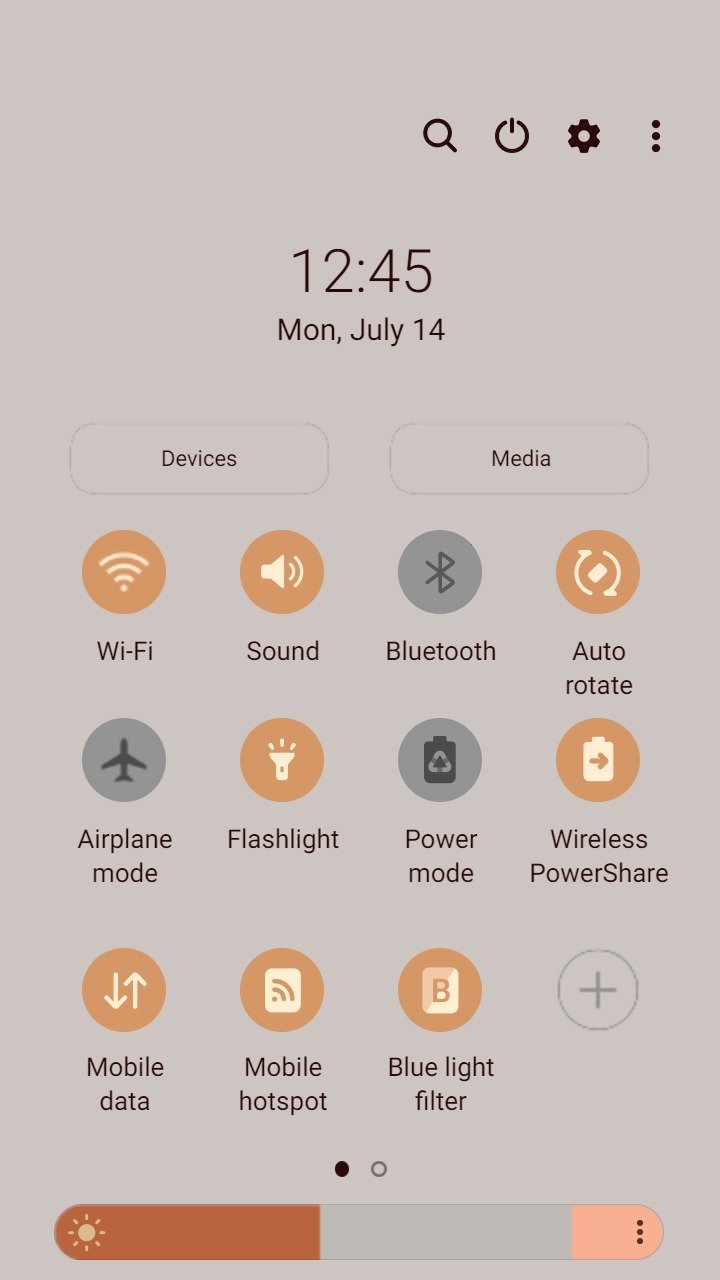The image size is (720, 1280).
Task: Enable Bluetooth
Action: tap(440, 572)
